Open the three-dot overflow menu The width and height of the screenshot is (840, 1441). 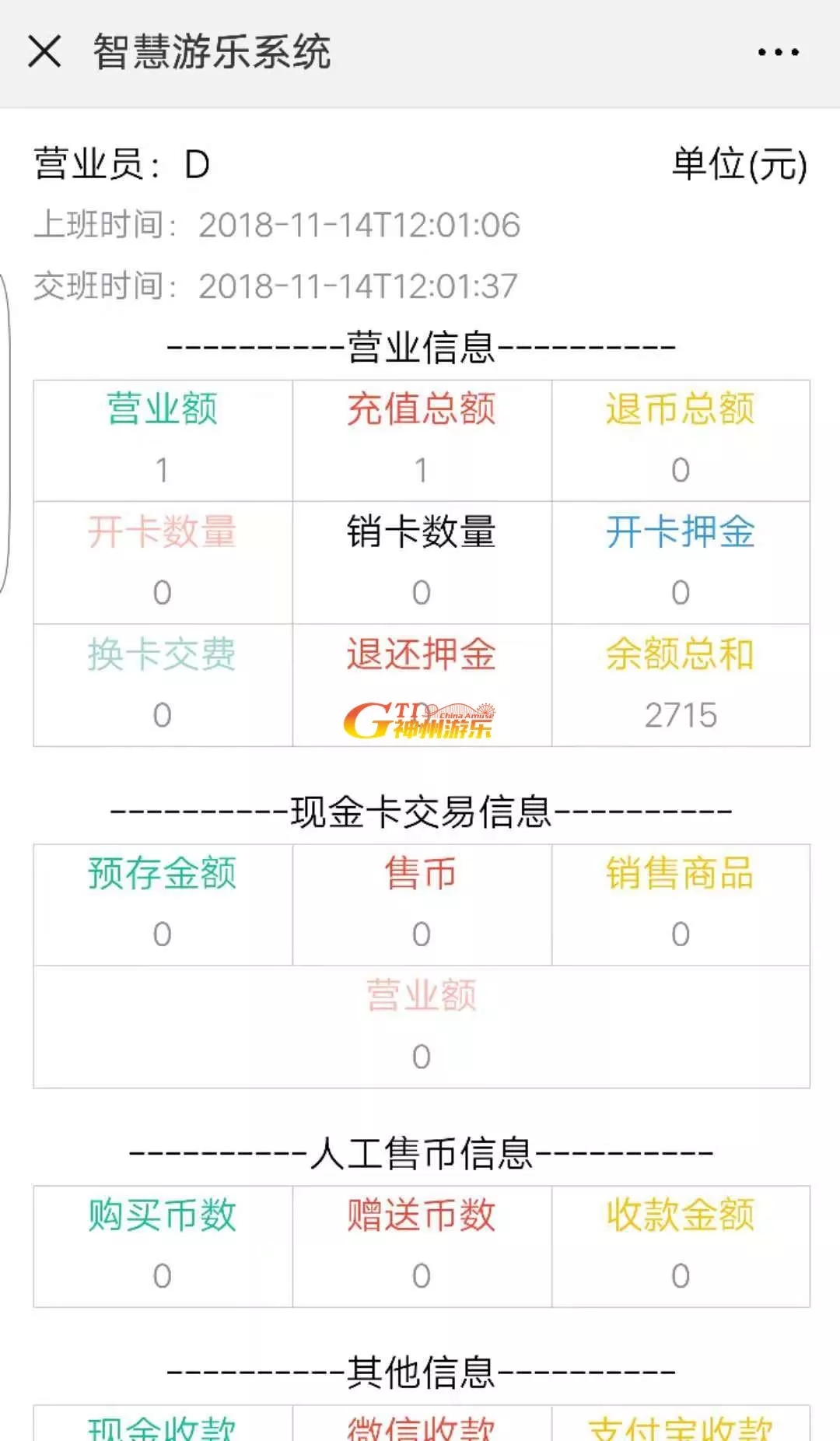779,52
